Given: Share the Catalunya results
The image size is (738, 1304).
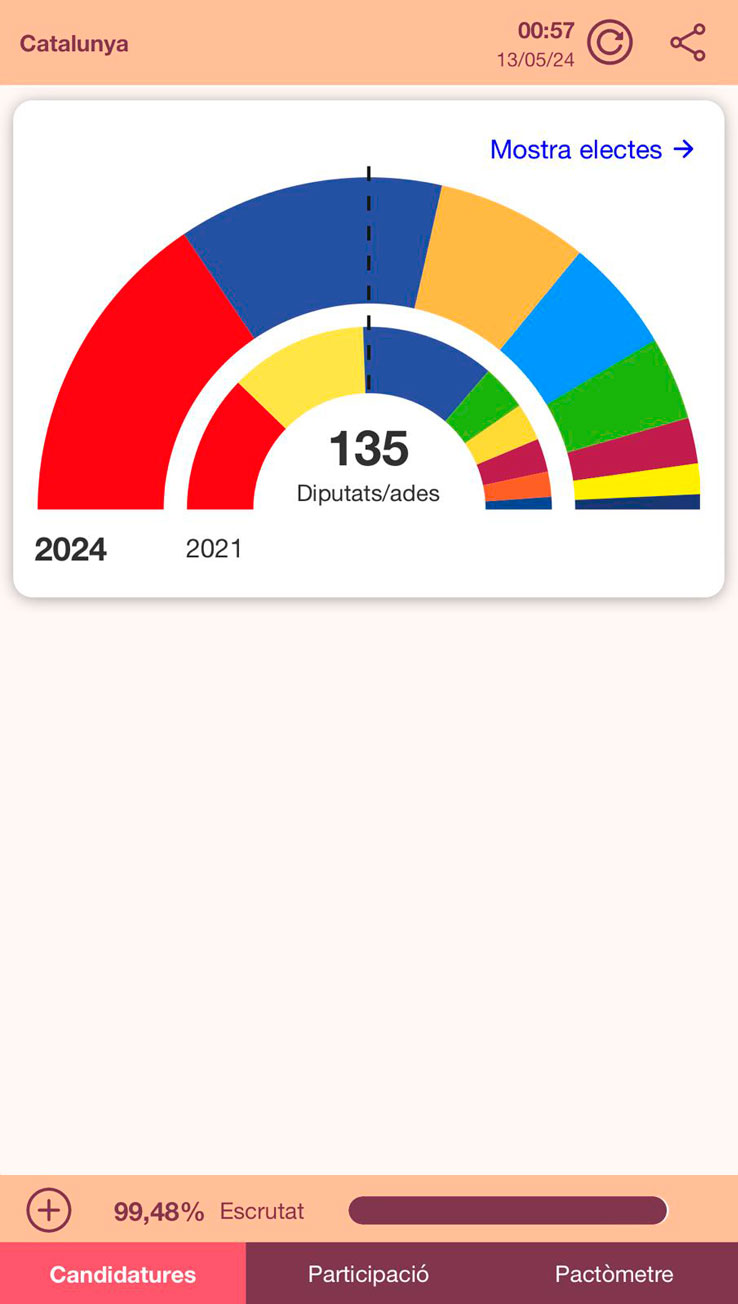Looking at the screenshot, I should tap(688, 43).
